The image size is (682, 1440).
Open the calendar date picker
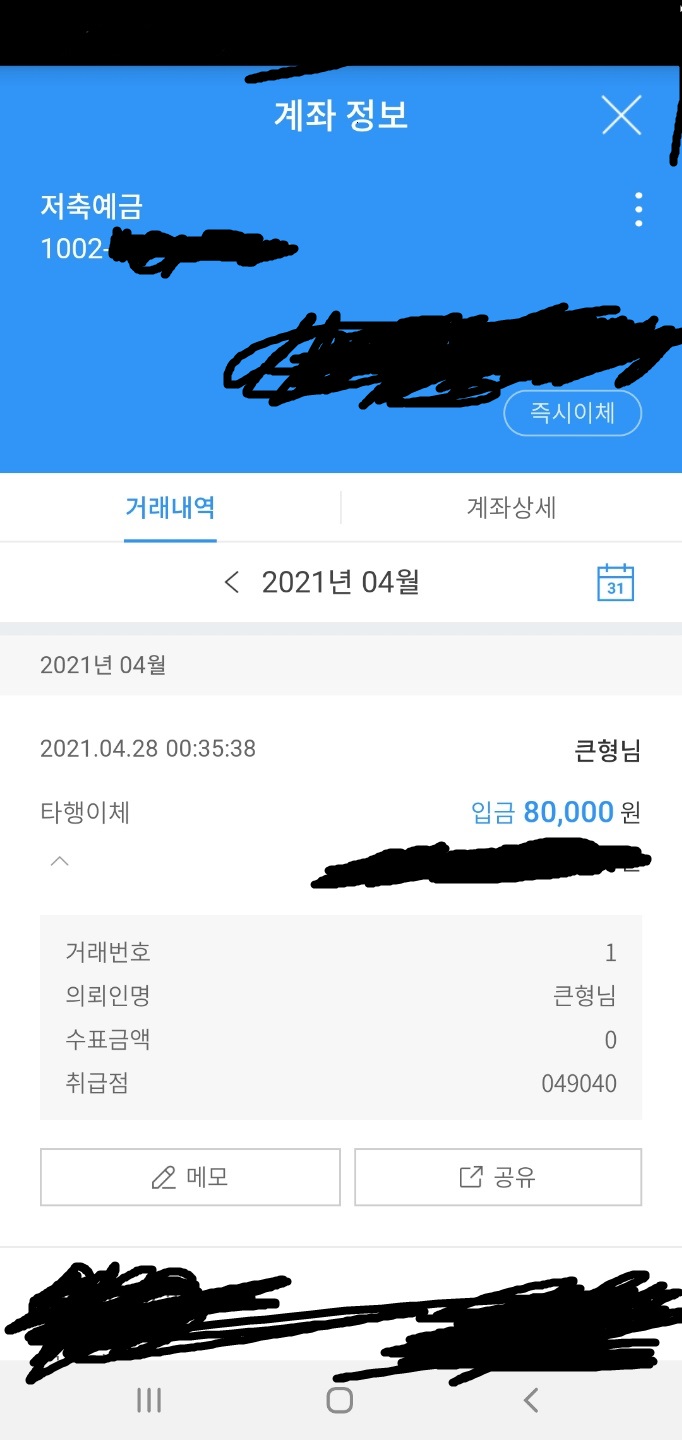(x=615, y=582)
